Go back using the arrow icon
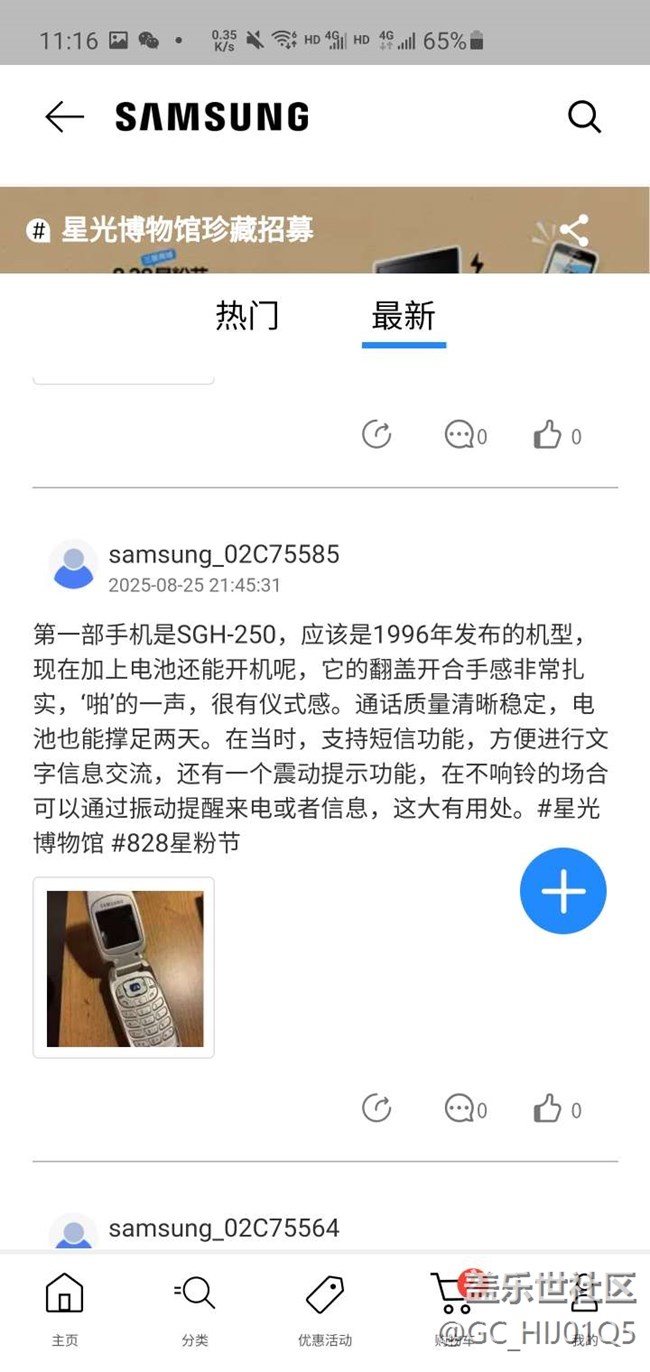650x1372 pixels. pos(65,117)
